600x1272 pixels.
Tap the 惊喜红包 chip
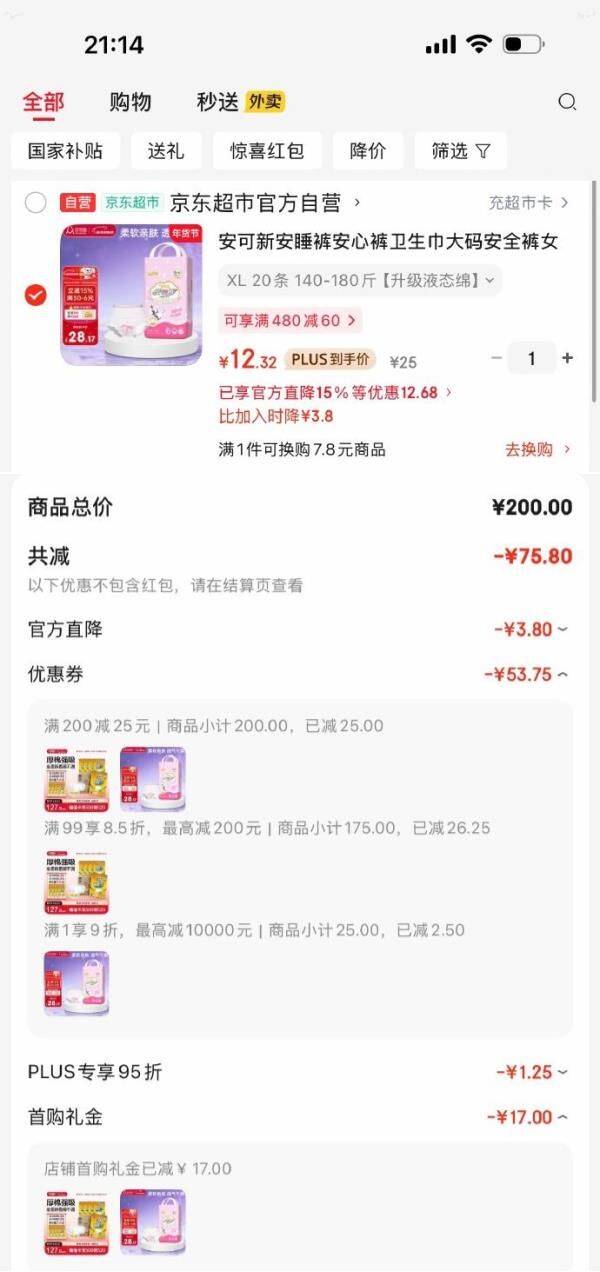pyautogui.click(x=267, y=151)
